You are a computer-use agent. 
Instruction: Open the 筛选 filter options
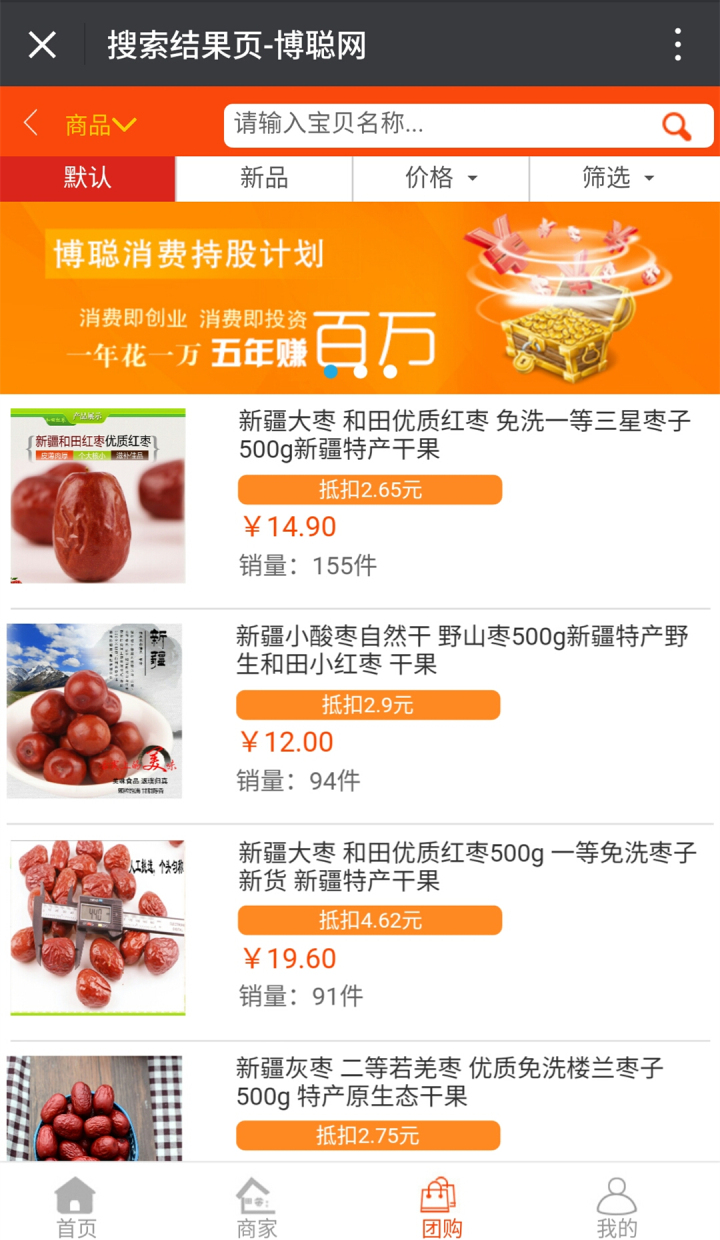(617, 179)
